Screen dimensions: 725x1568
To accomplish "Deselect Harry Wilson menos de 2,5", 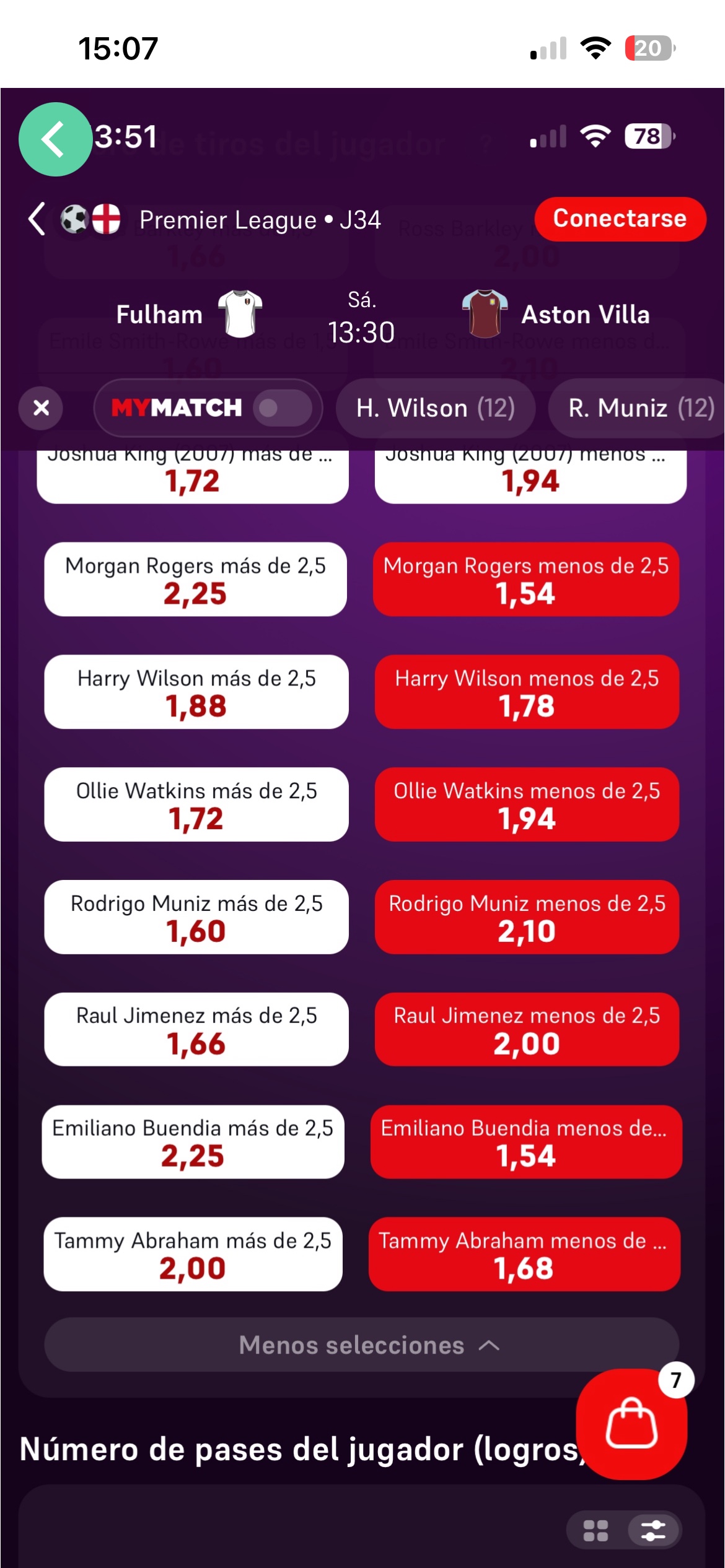I will [x=527, y=692].
